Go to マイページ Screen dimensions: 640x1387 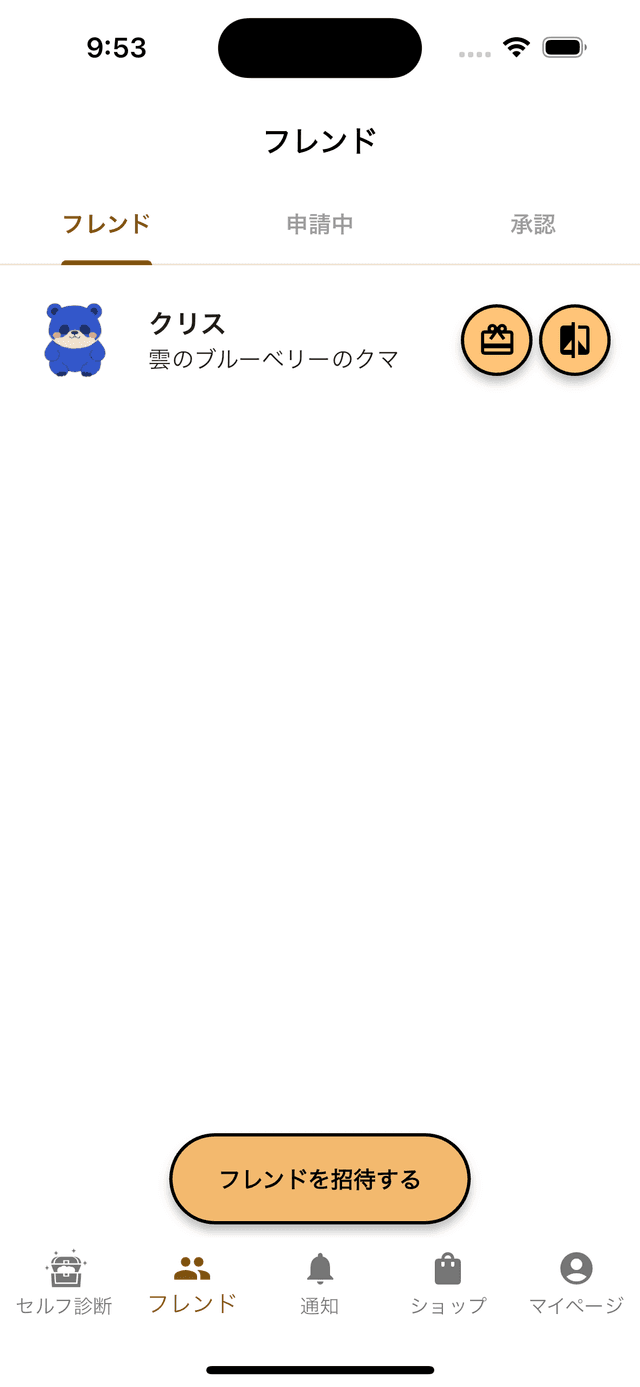point(576,1284)
